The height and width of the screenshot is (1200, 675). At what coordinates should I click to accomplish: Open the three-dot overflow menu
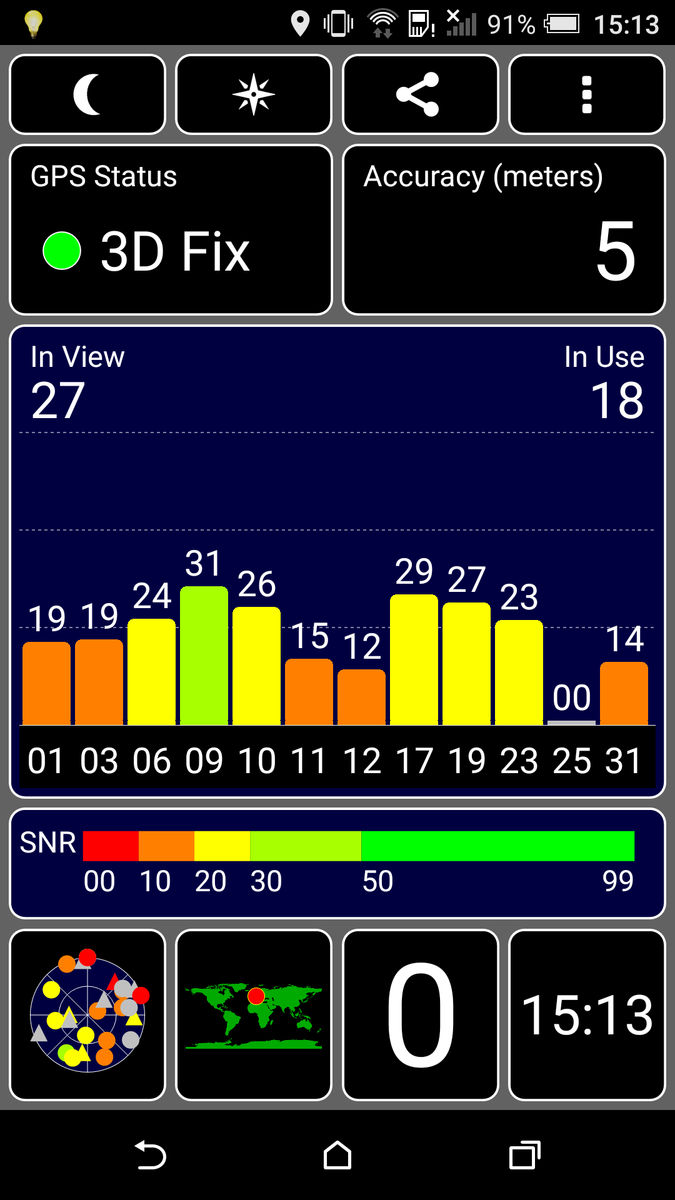coord(587,95)
